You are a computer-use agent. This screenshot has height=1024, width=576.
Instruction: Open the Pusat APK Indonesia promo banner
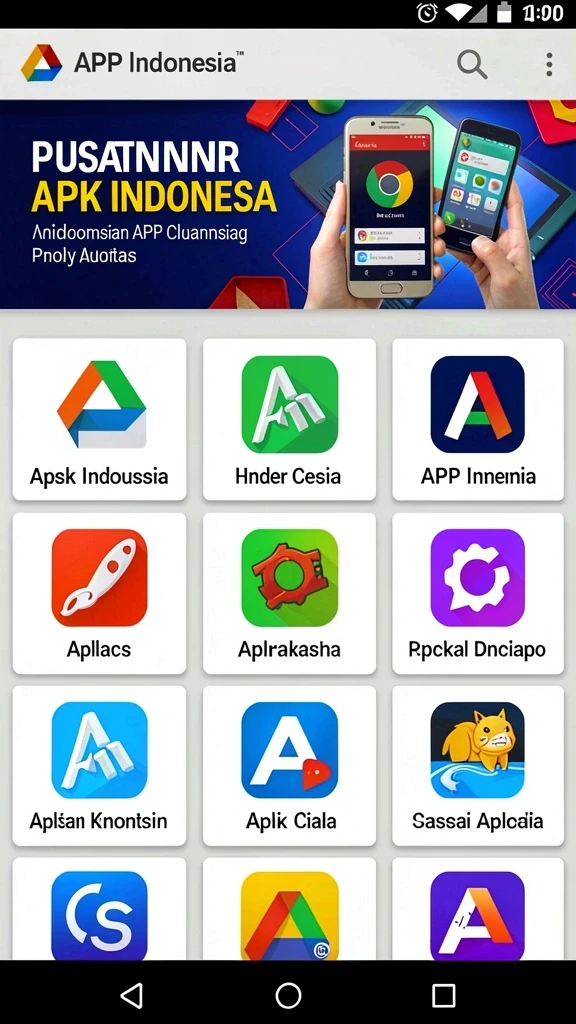click(288, 204)
